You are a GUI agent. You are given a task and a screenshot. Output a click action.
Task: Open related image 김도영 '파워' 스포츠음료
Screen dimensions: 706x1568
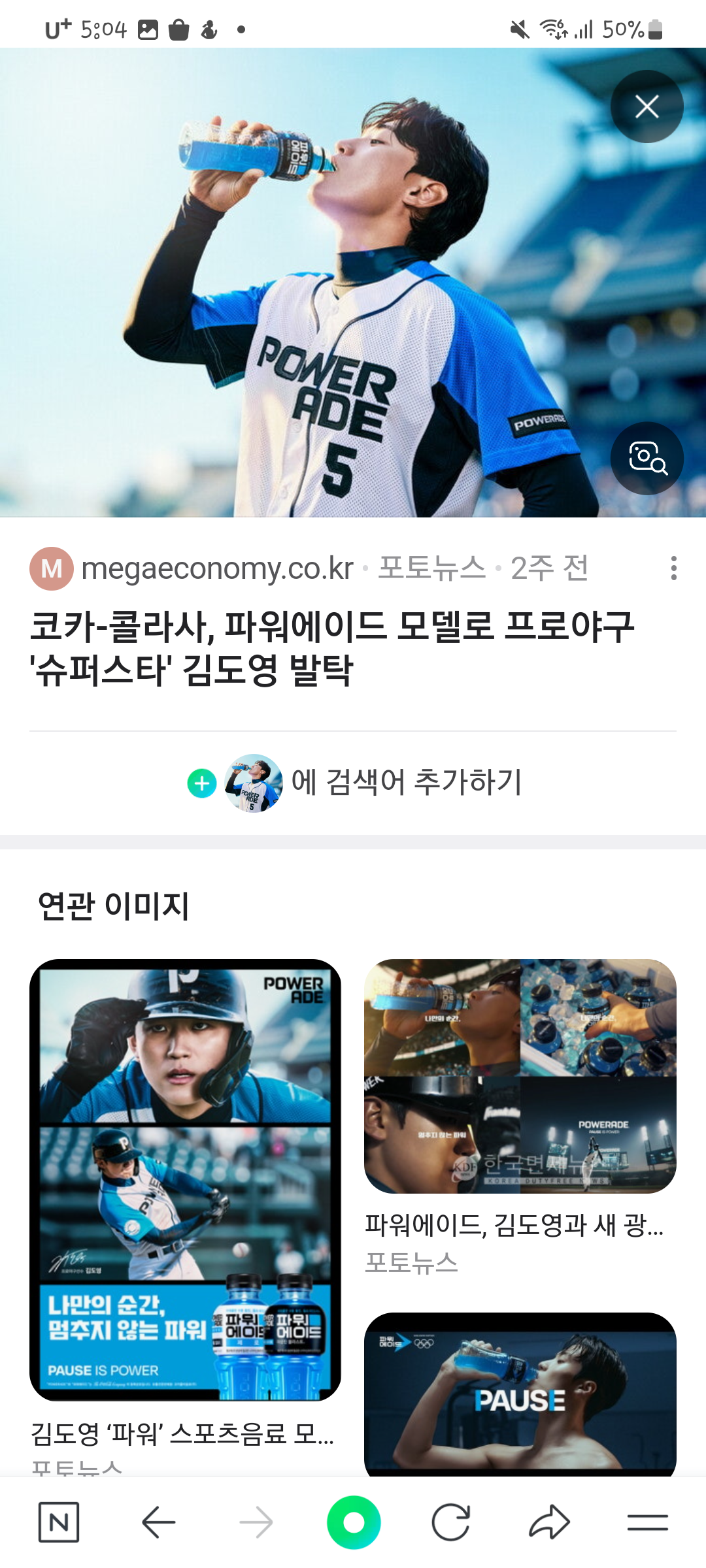point(185,1179)
